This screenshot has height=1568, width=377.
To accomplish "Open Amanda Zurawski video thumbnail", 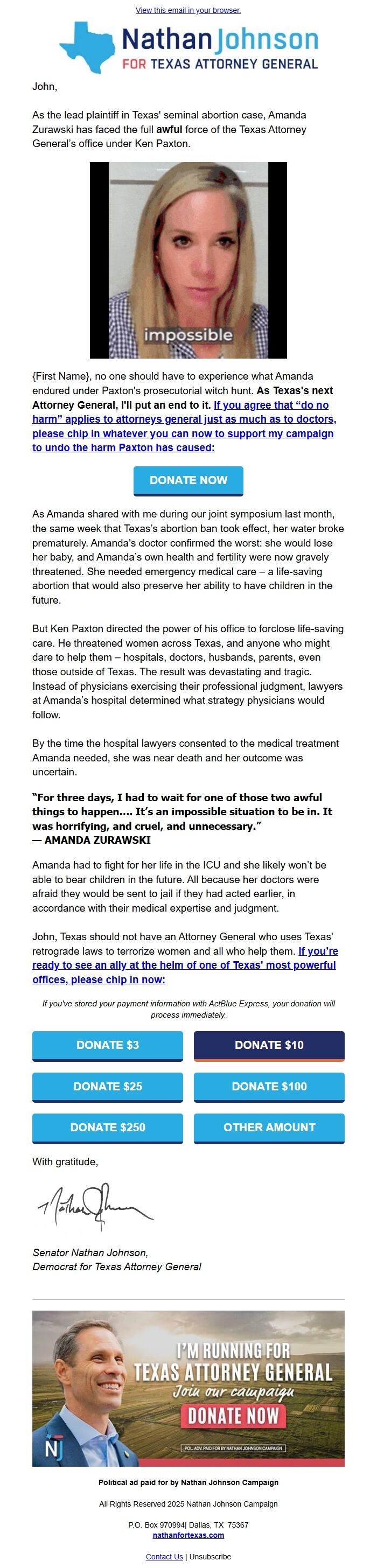I will coord(188,260).
